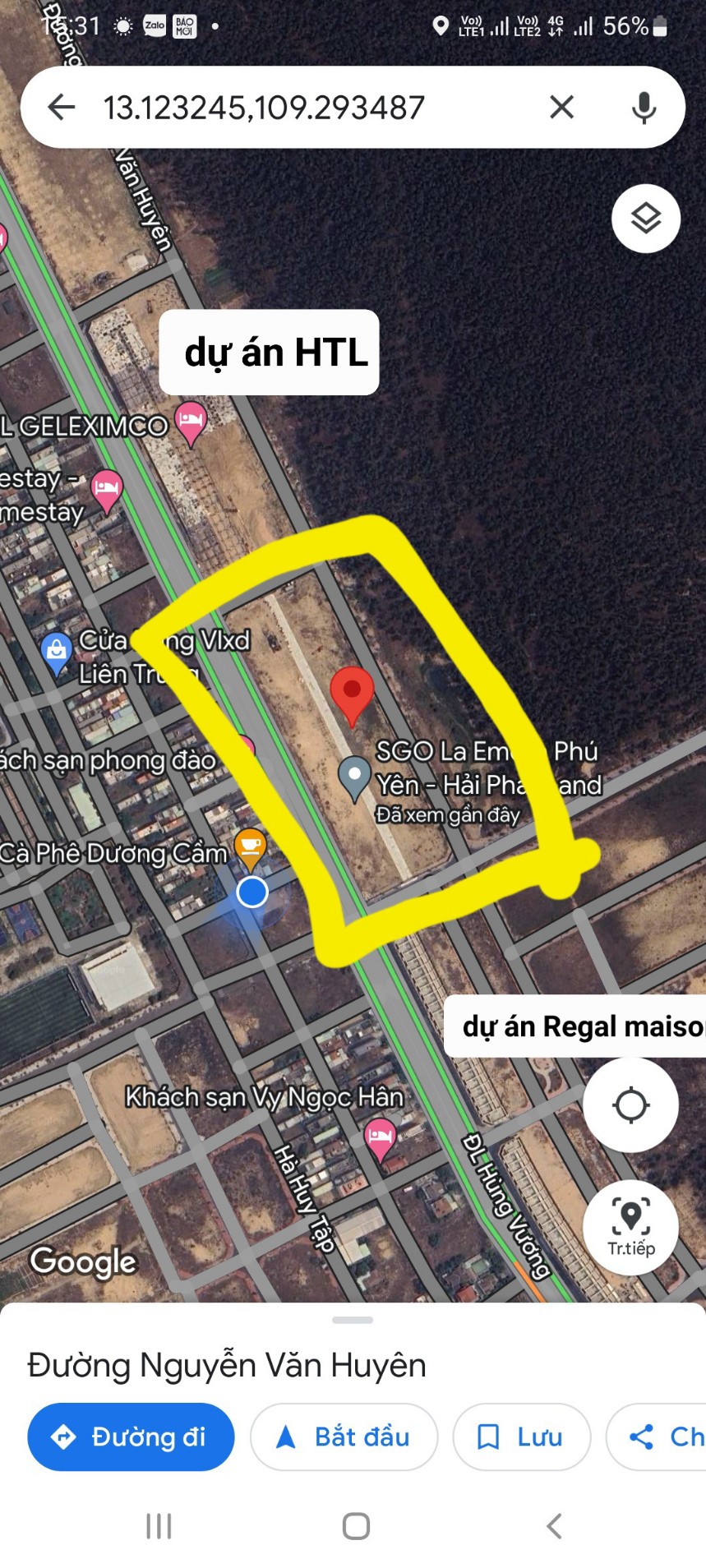Open the map layers selector
The width and height of the screenshot is (706, 1568).
coord(646,219)
